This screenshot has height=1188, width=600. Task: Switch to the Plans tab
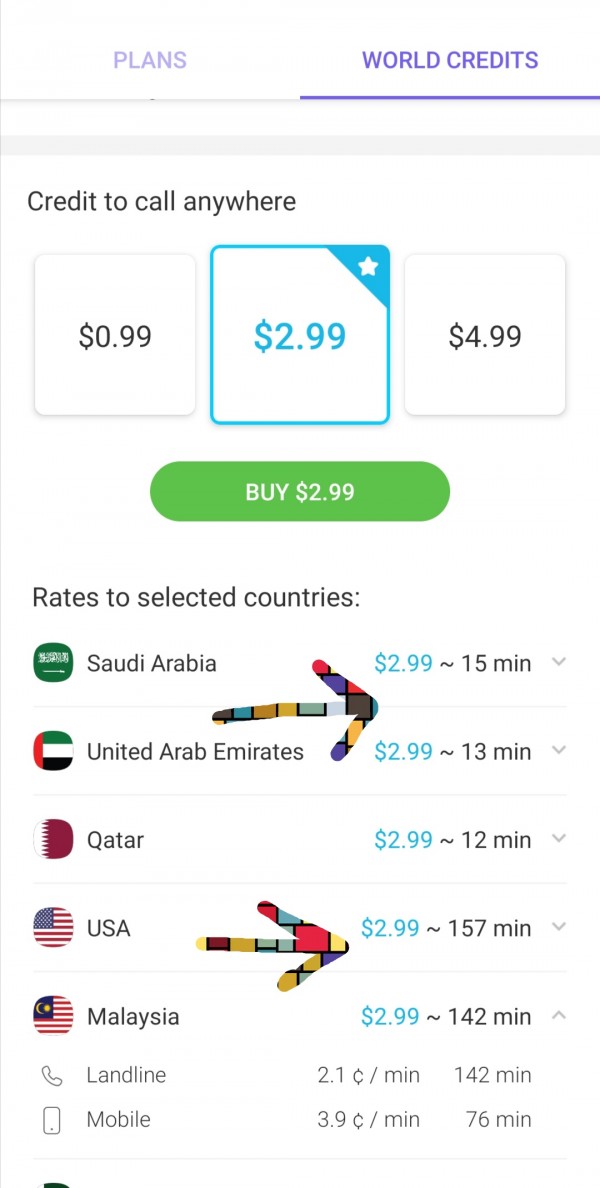(x=150, y=60)
